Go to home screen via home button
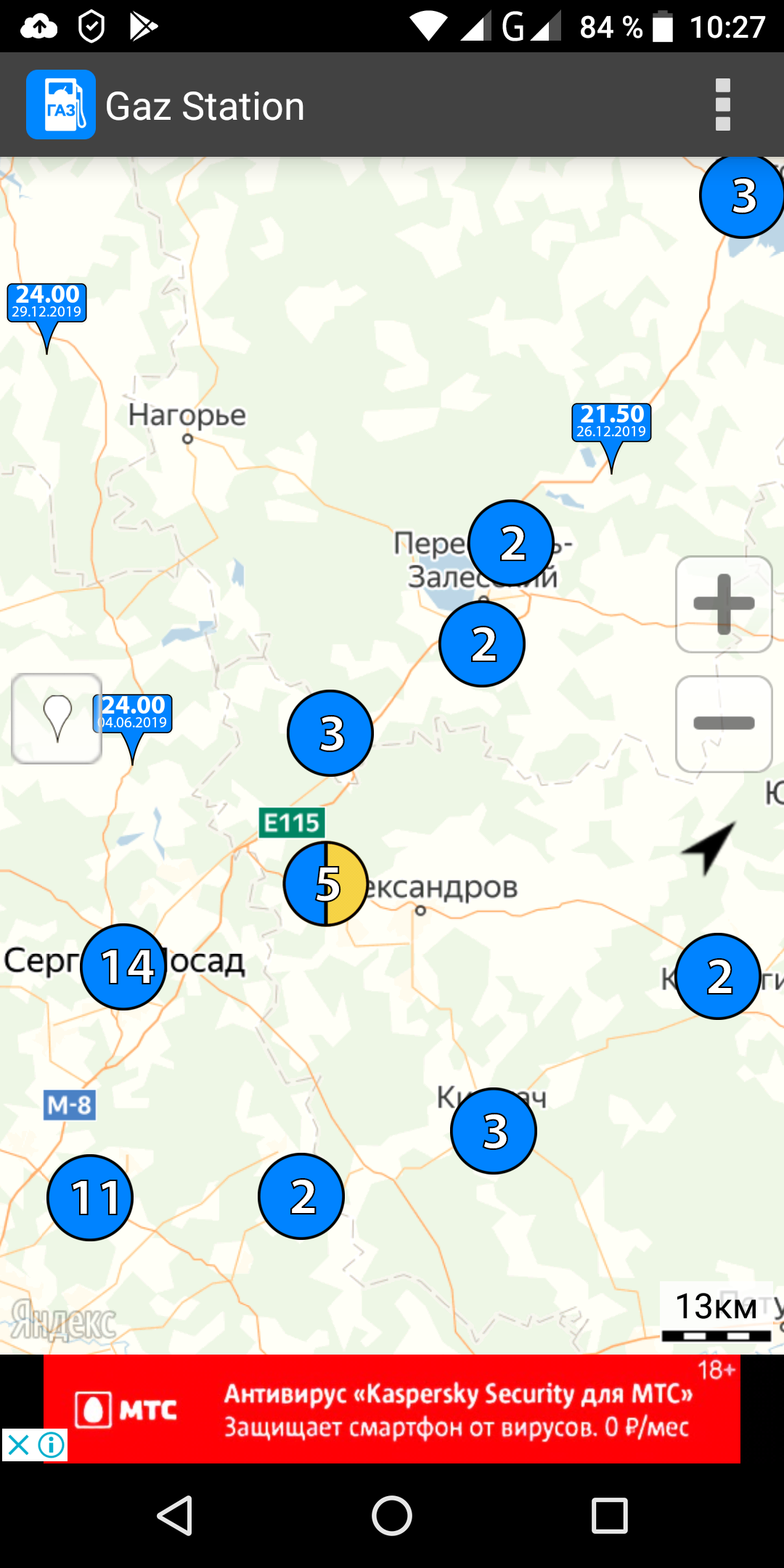Screen dimensions: 784x1568 pyautogui.click(x=392, y=1516)
